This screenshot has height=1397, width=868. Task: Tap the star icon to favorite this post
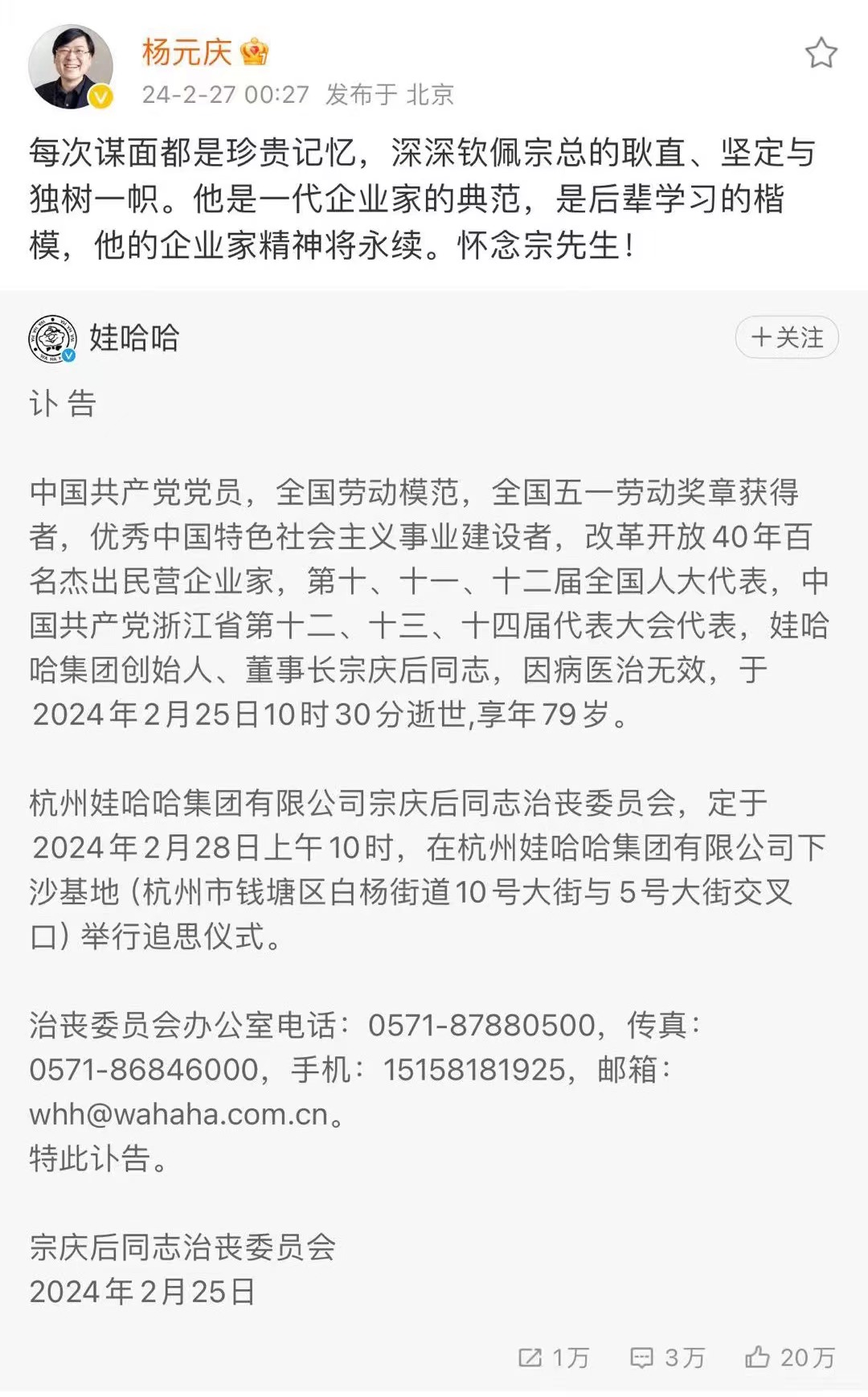[x=821, y=53]
